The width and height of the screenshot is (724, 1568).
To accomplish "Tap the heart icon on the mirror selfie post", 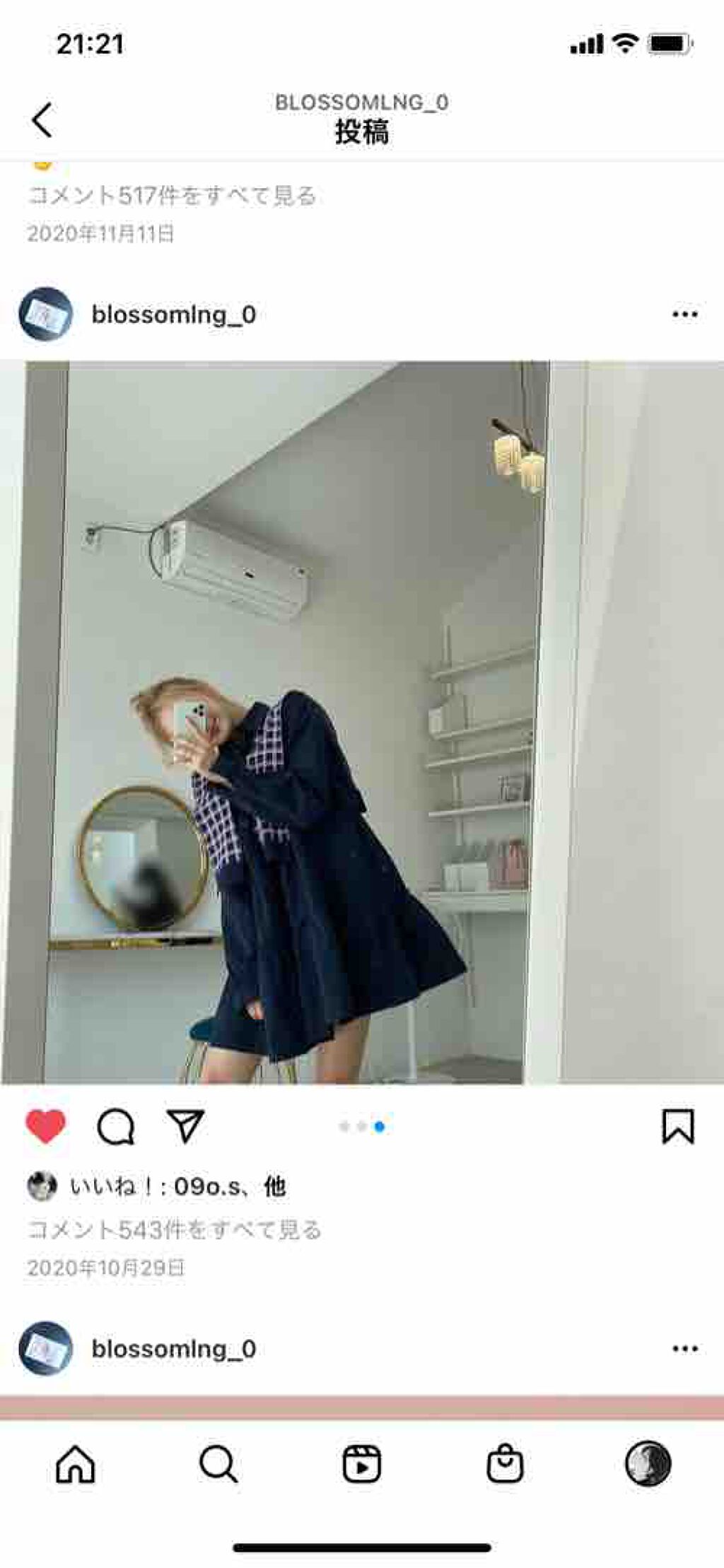I will point(46,1126).
